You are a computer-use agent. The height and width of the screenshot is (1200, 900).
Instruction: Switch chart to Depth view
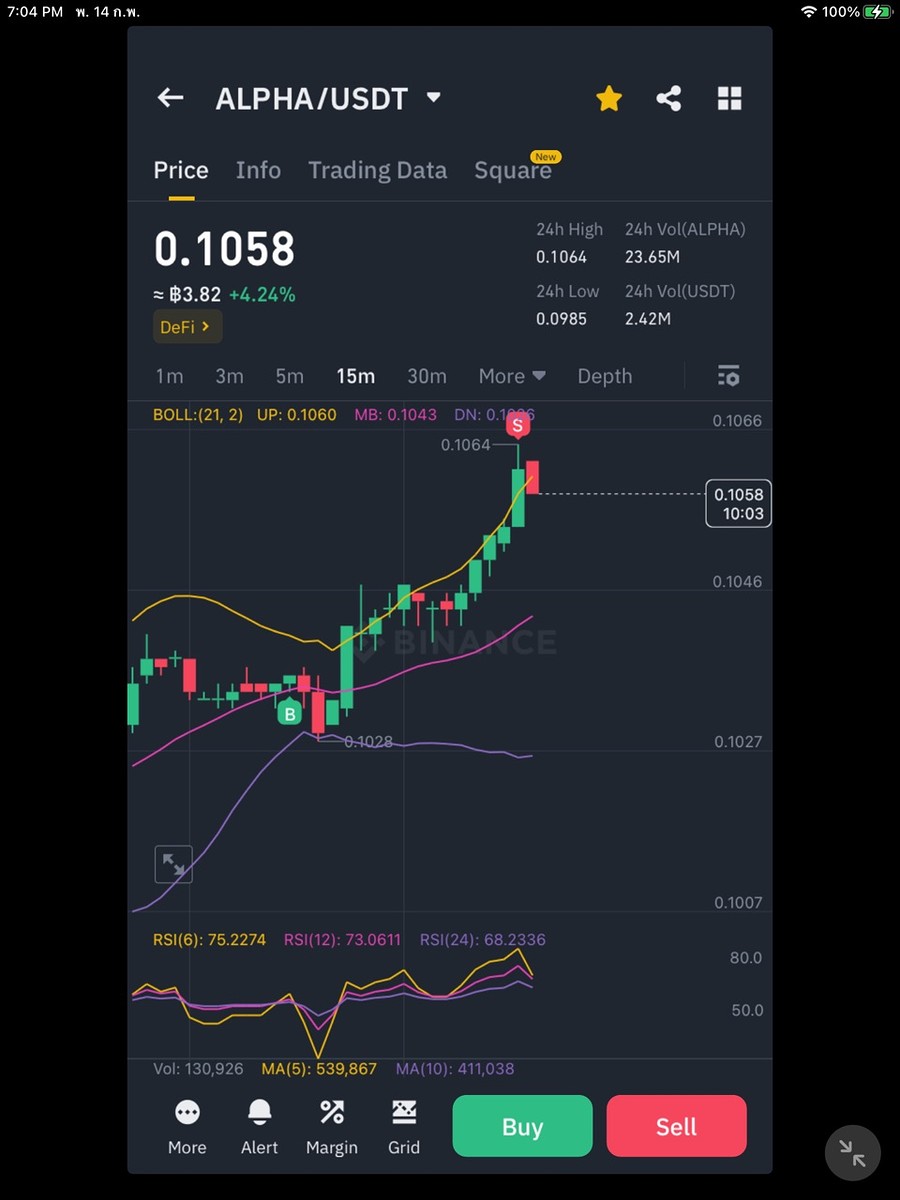click(x=604, y=376)
